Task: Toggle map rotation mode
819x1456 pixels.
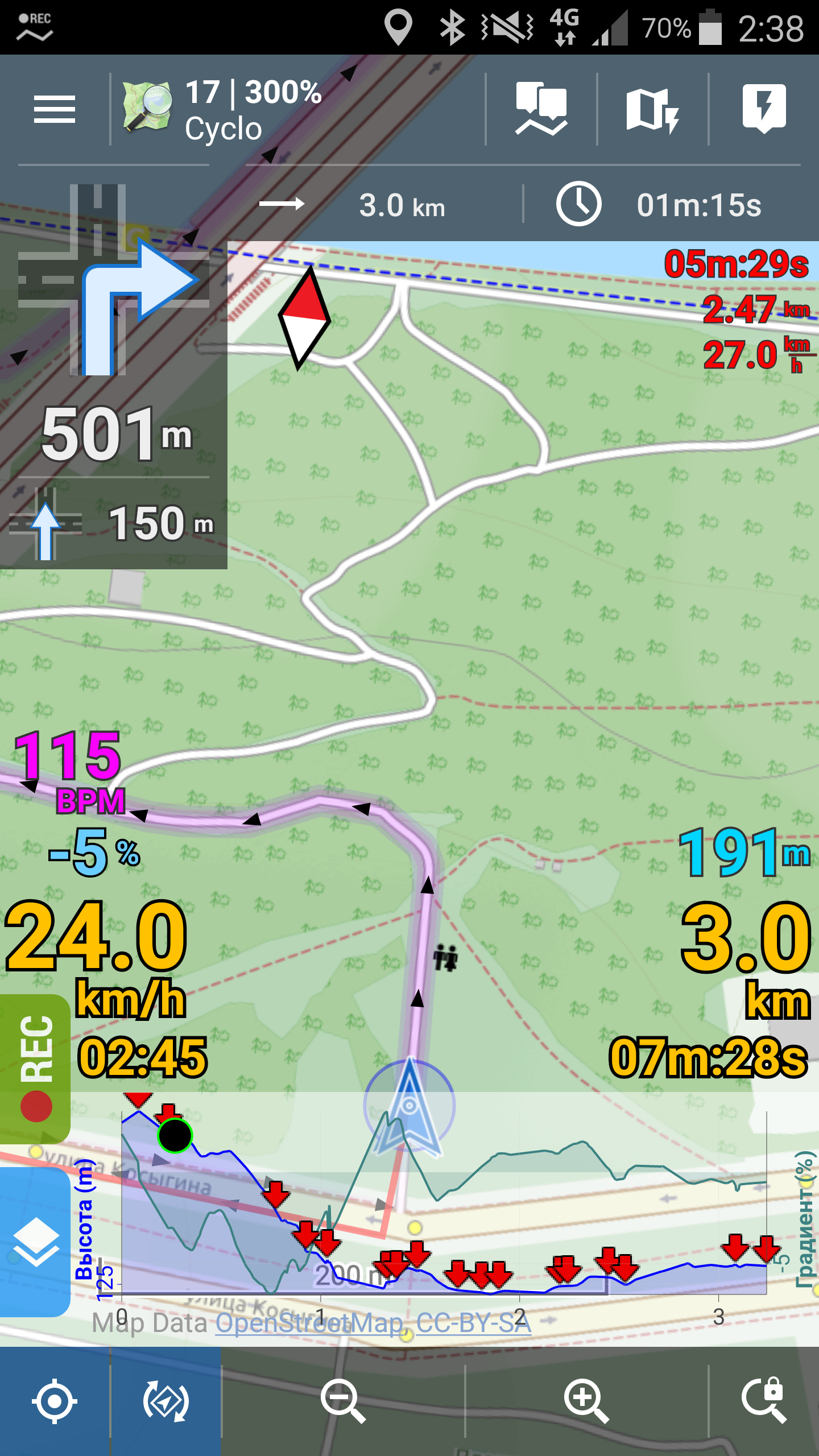Action: click(x=166, y=1401)
